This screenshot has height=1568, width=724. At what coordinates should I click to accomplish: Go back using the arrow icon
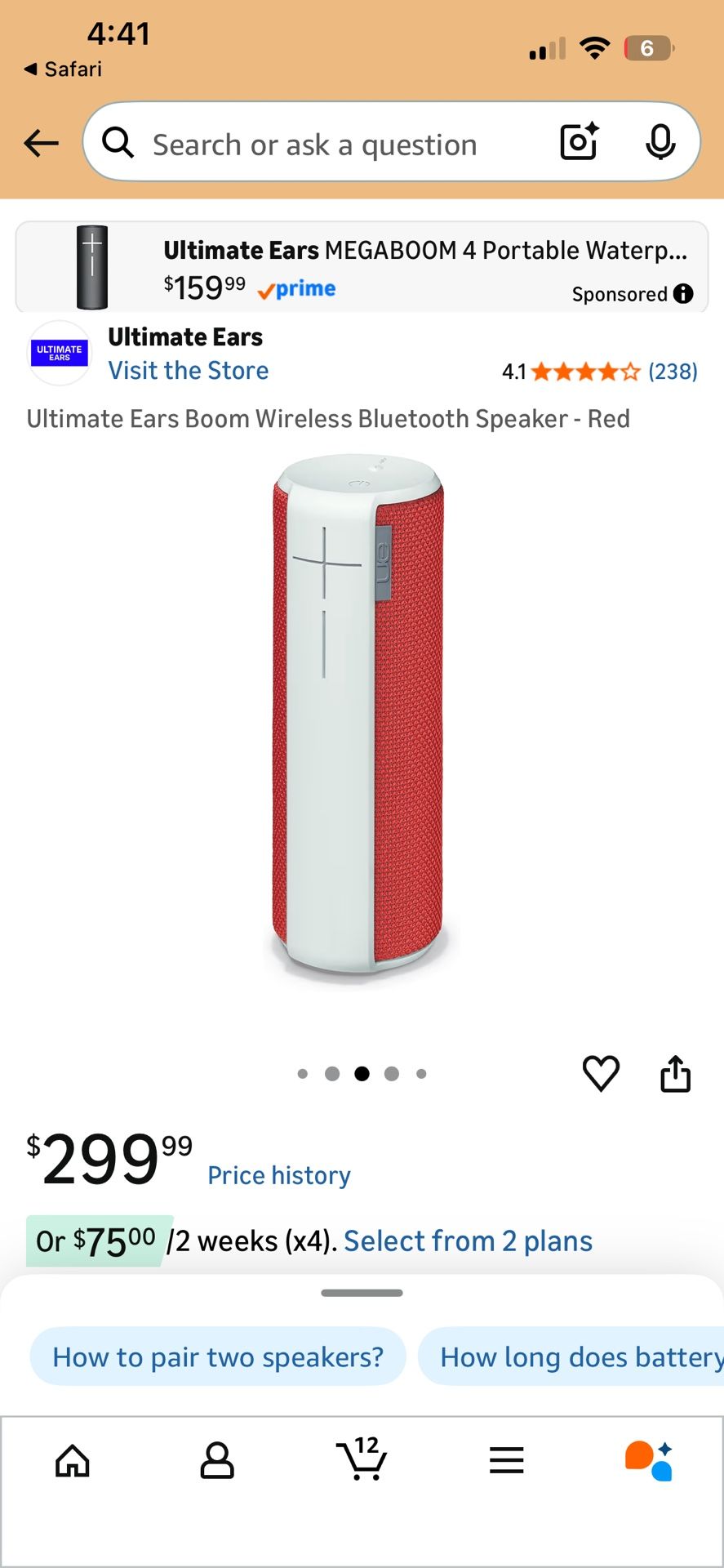tap(42, 144)
